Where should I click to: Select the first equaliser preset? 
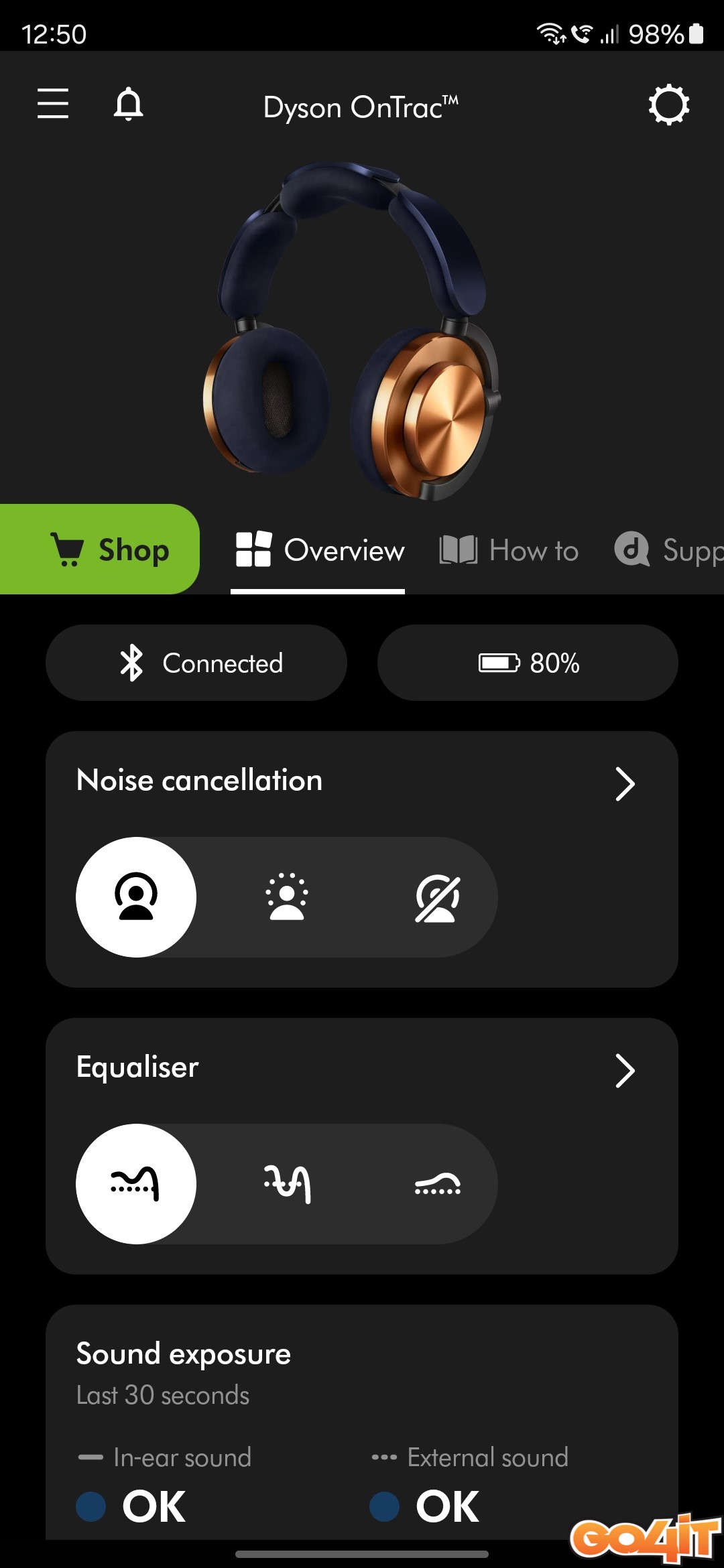[136, 1183]
